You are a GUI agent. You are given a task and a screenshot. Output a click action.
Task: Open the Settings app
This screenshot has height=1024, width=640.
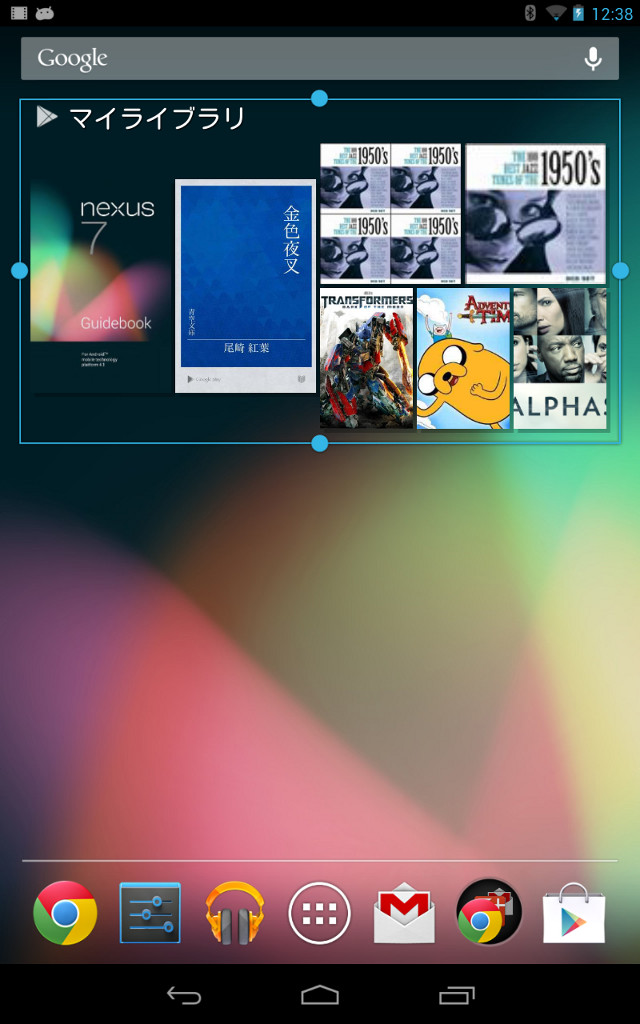tap(150, 912)
